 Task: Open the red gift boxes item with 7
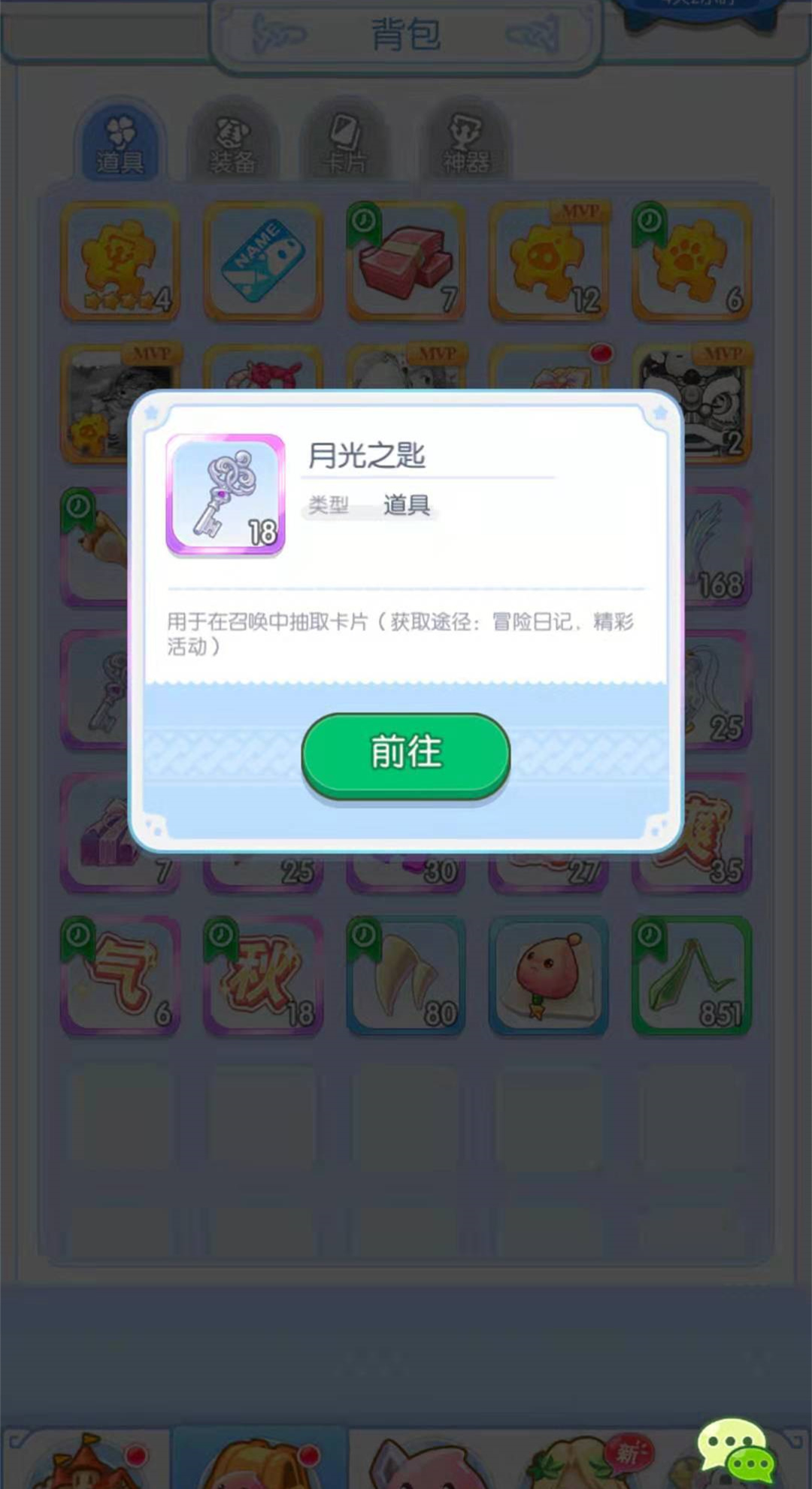406,260
